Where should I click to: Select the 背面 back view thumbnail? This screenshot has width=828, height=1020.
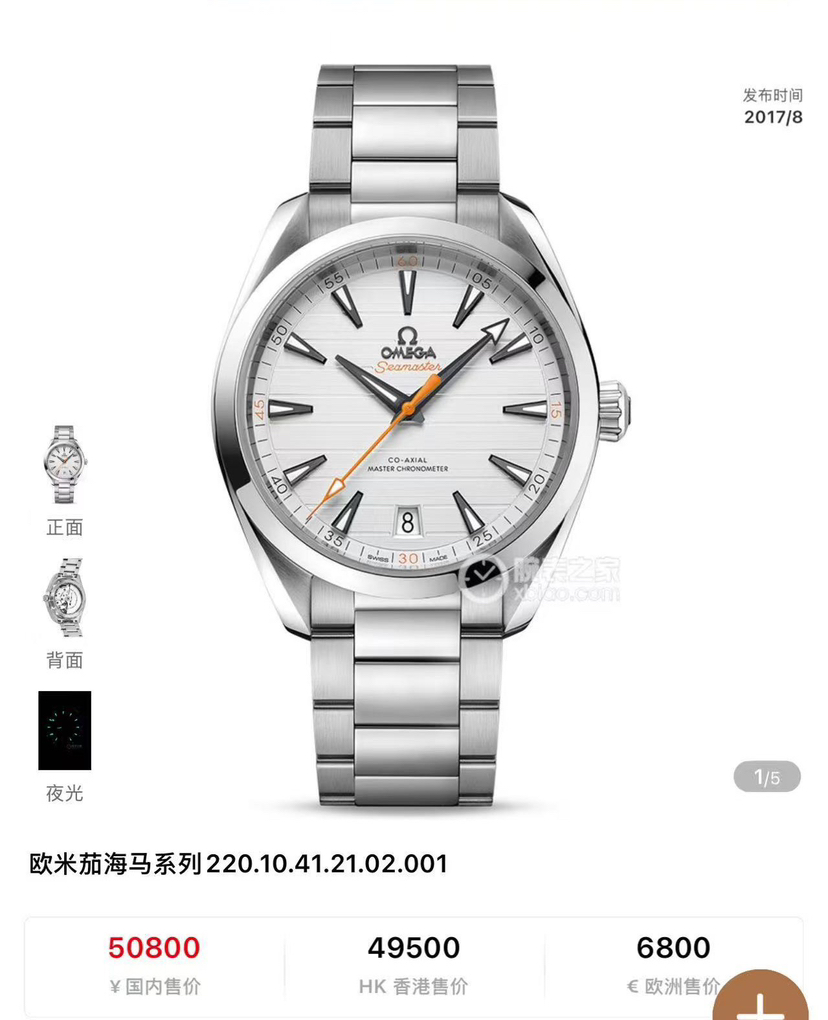pos(64,598)
